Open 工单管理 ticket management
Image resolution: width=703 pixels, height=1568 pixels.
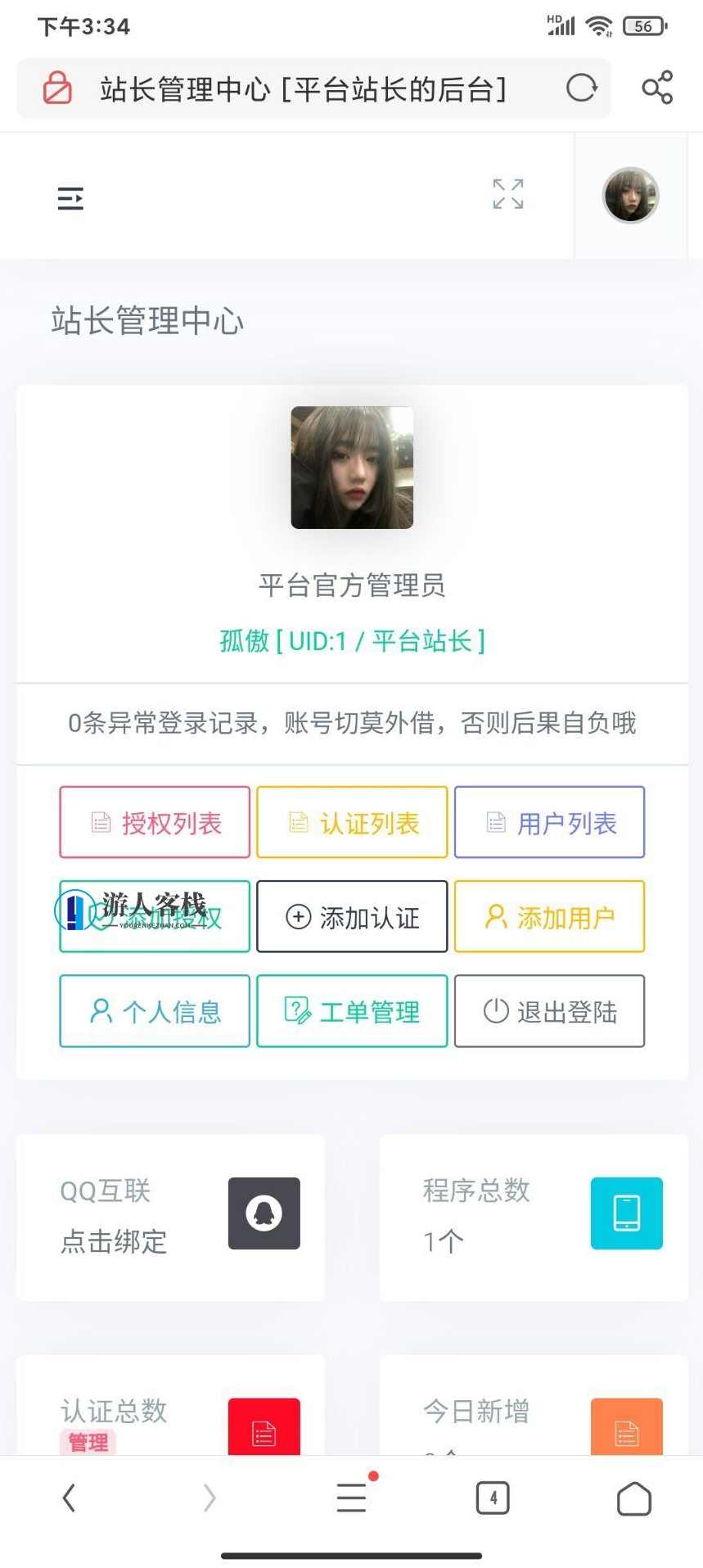point(351,1011)
